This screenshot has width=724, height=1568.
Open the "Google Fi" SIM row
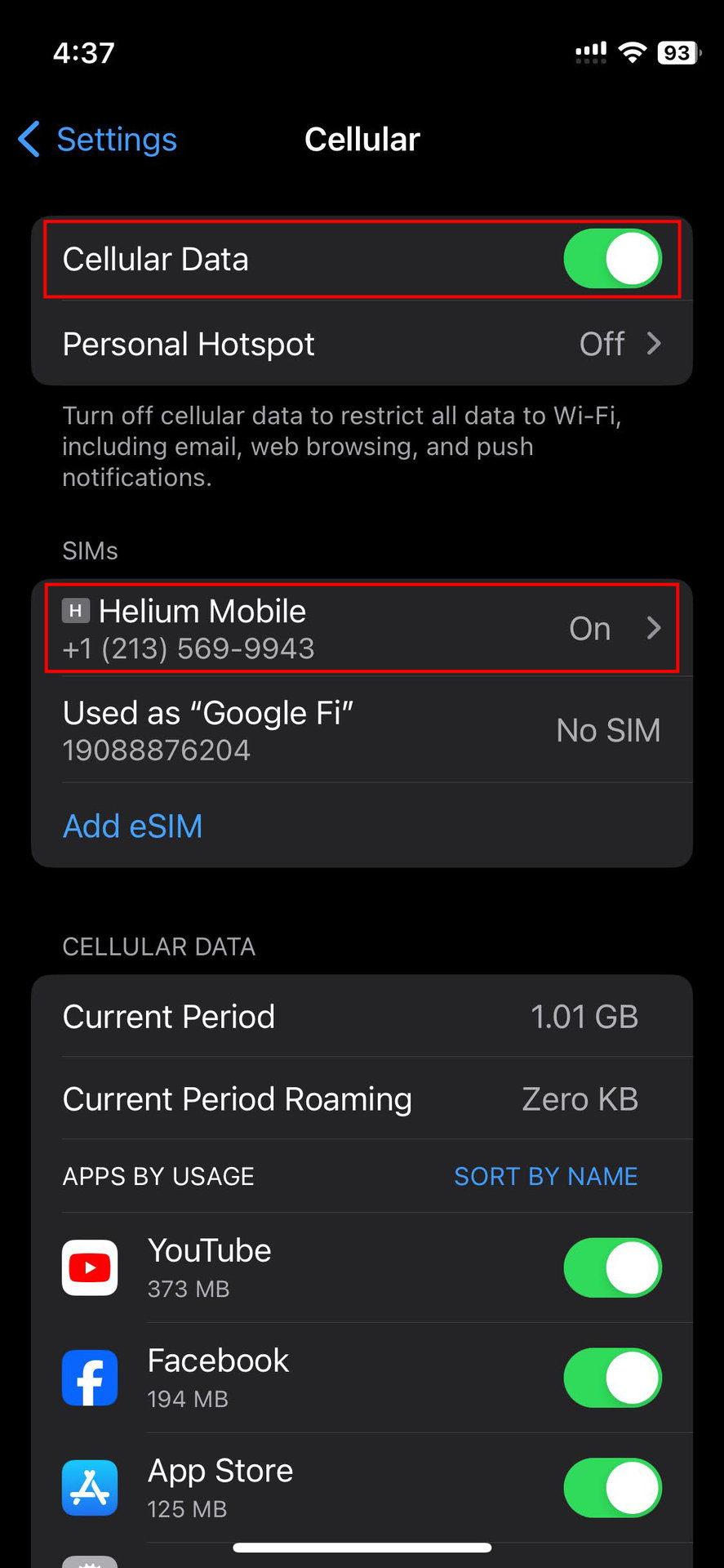362,730
